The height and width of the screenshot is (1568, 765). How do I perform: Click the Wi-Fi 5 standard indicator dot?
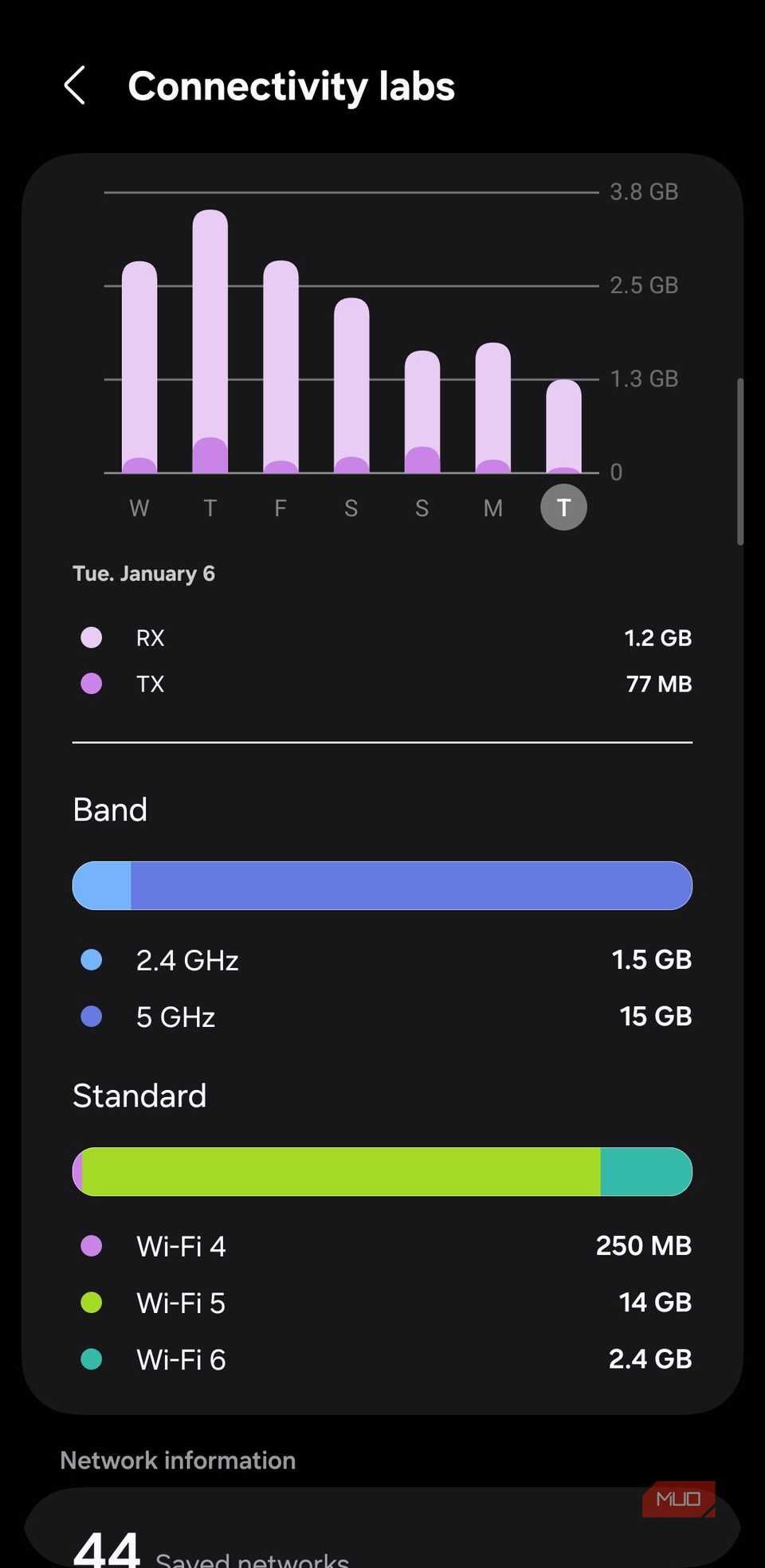(x=91, y=1302)
